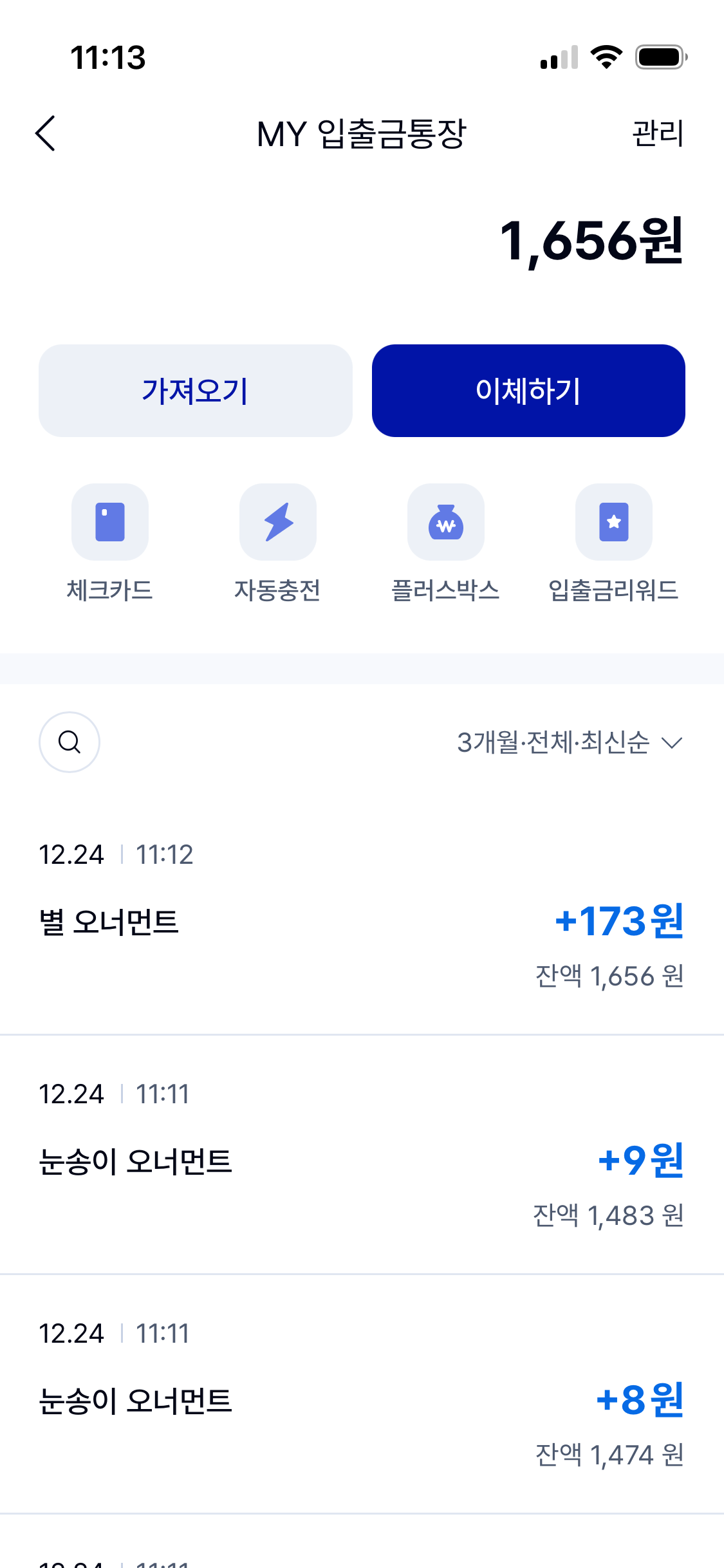Open the 관리 management menu
This screenshot has width=724, height=1568.
click(656, 133)
